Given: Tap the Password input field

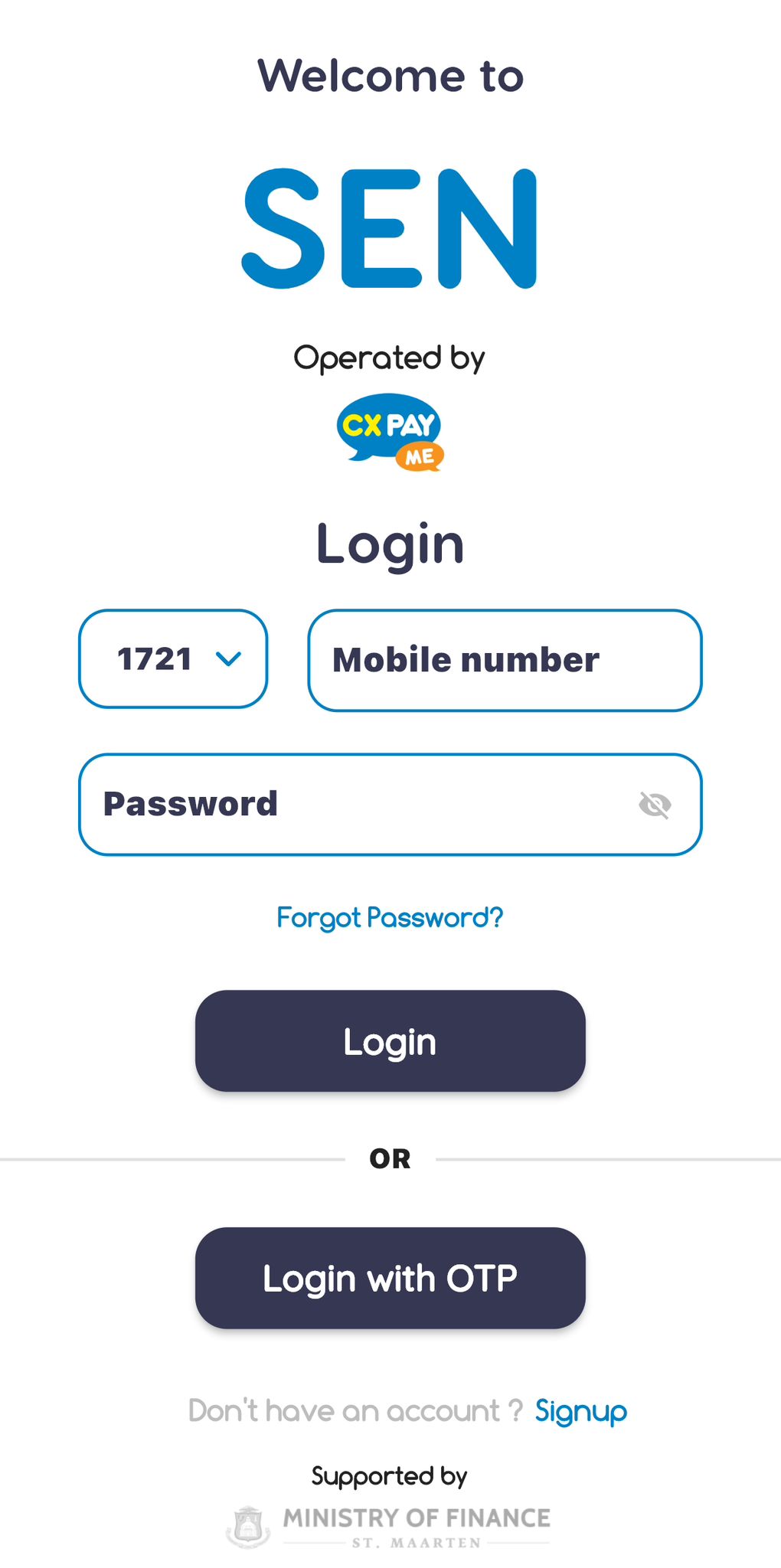Looking at the screenshot, I should coord(352,805).
